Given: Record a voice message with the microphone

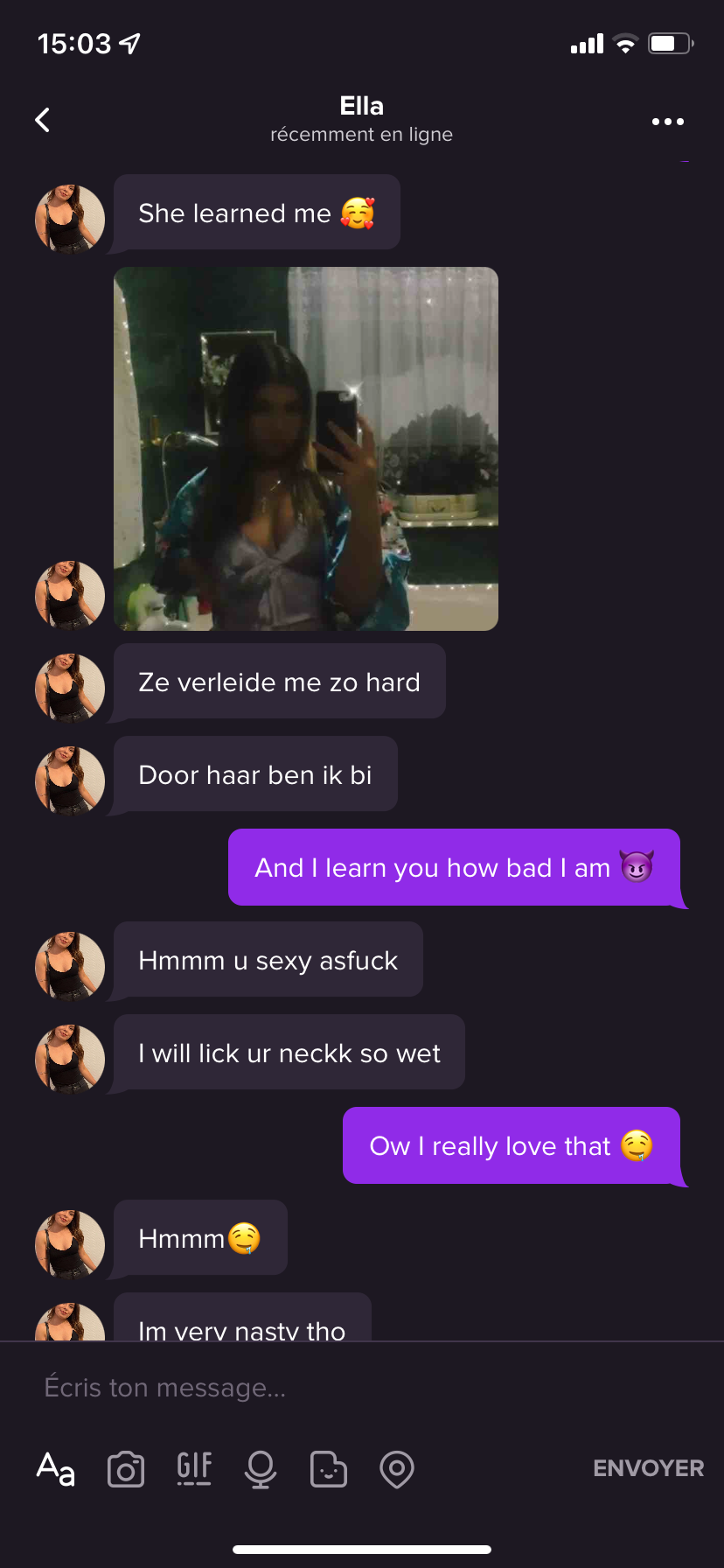Looking at the screenshot, I should pyautogui.click(x=261, y=1469).
